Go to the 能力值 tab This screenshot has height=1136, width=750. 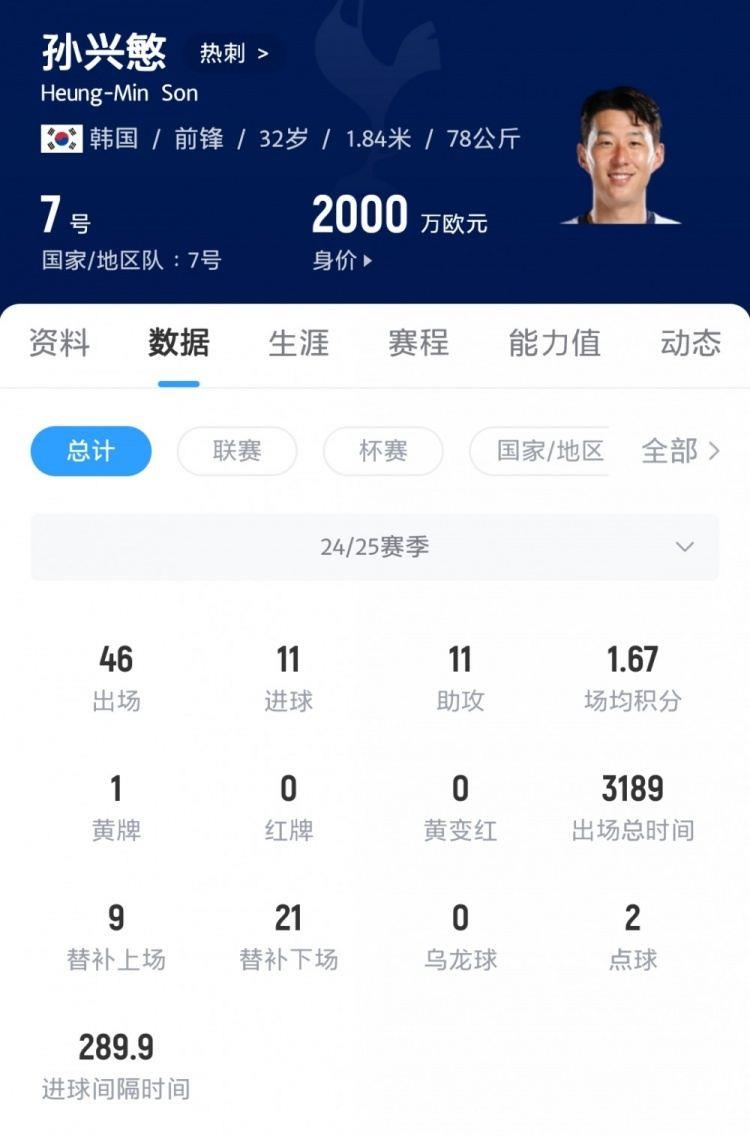pyautogui.click(x=554, y=343)
